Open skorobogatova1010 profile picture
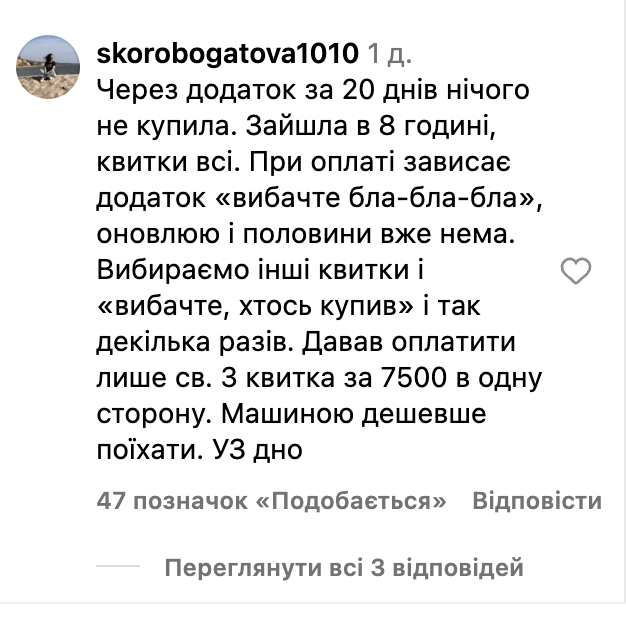 pyautogui.click(x=47, y=67)
